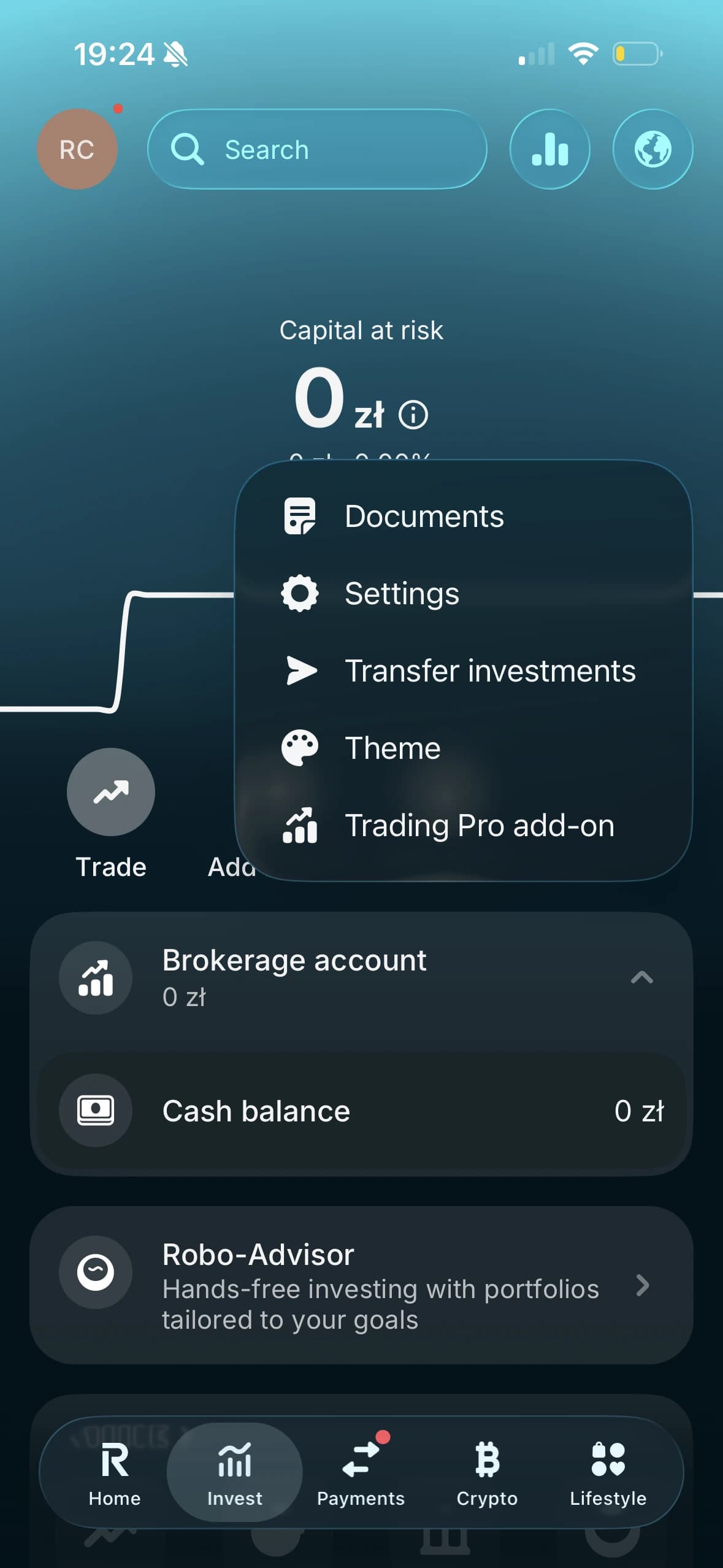Open the Cash balance row
This screenshot has width=723, height=1568.
(x=361, y=1111)
